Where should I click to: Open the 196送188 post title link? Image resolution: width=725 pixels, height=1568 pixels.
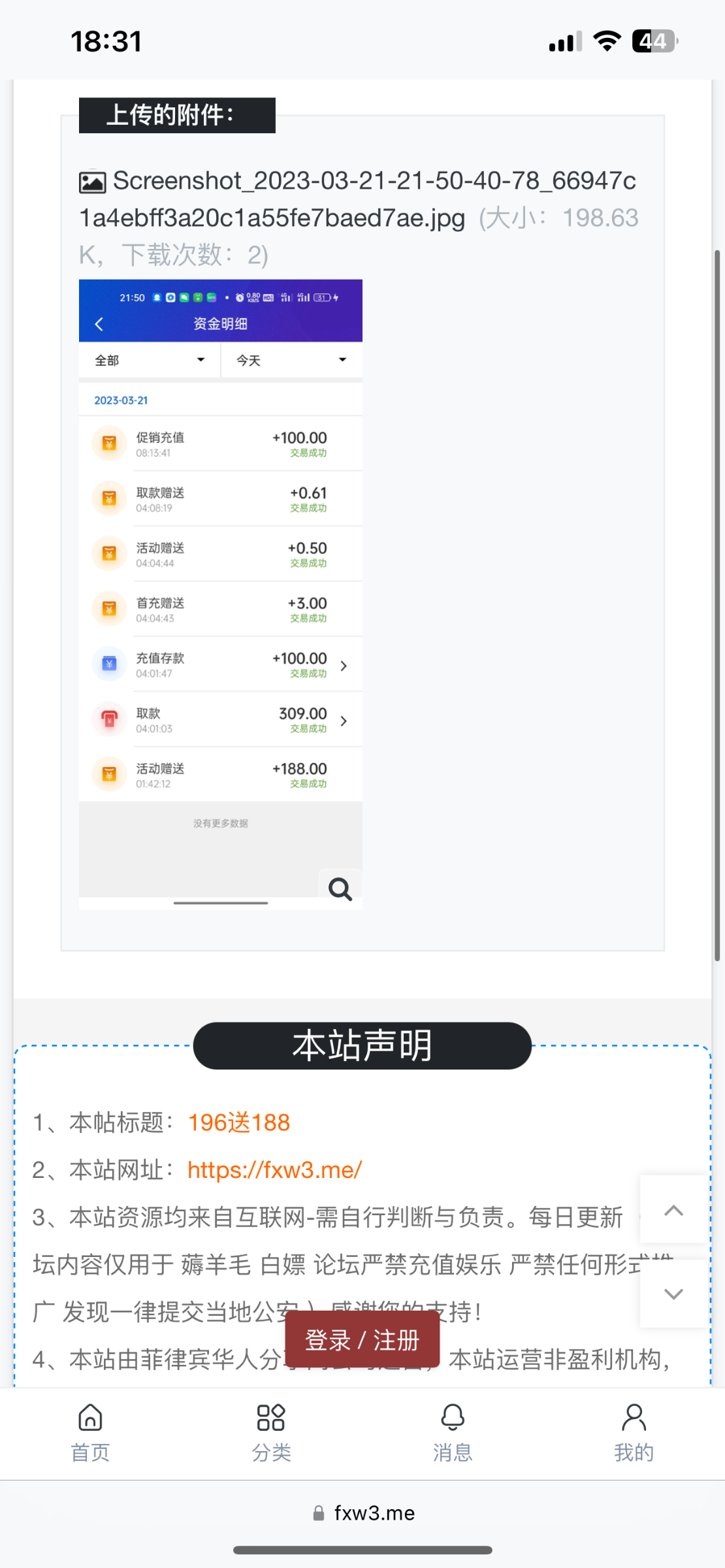239,1122
